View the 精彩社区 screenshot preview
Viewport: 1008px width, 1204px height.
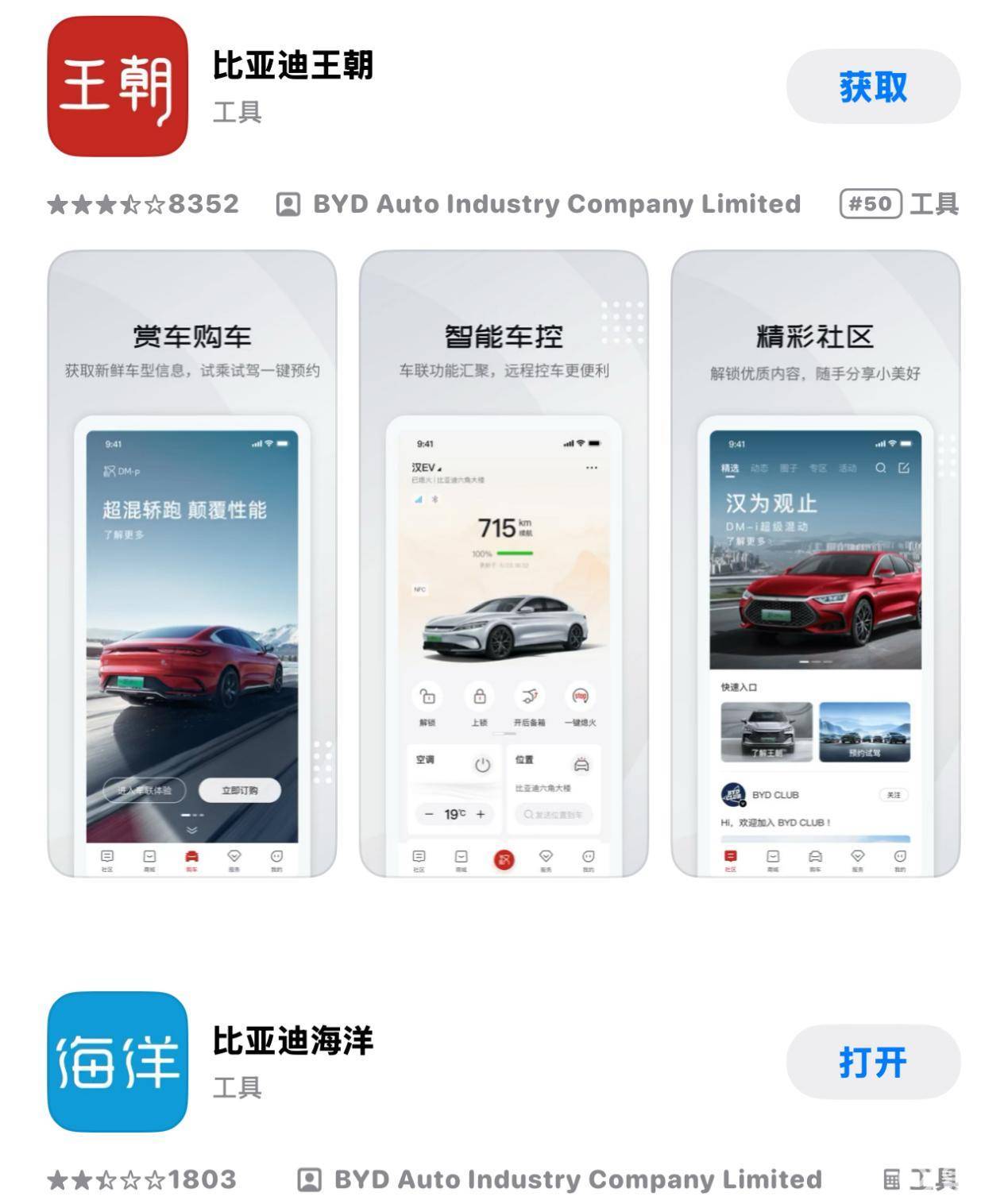click(x=815, y=564)
